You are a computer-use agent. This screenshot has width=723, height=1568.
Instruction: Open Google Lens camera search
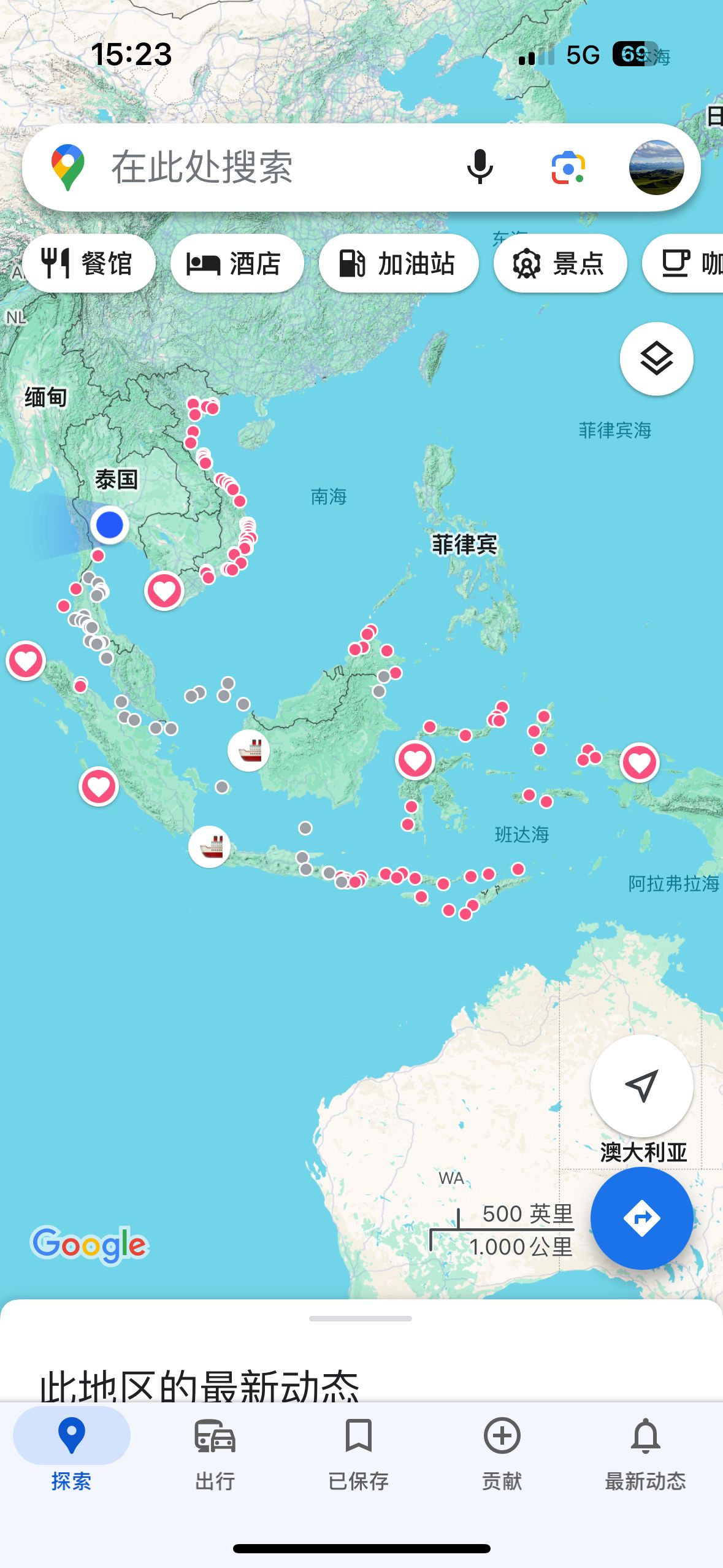tap(568, 167)
